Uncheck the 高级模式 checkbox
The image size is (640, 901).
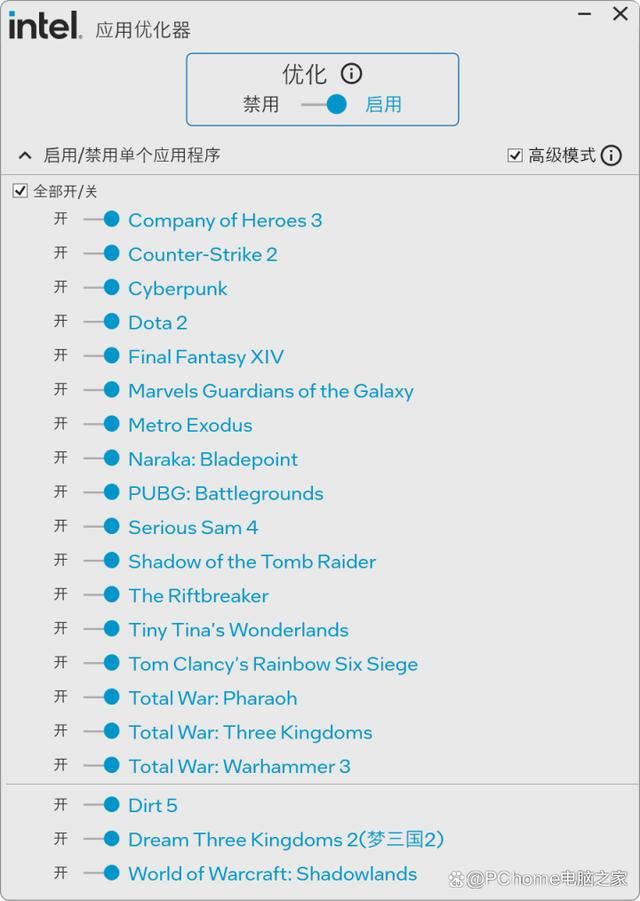click(515, 155)
